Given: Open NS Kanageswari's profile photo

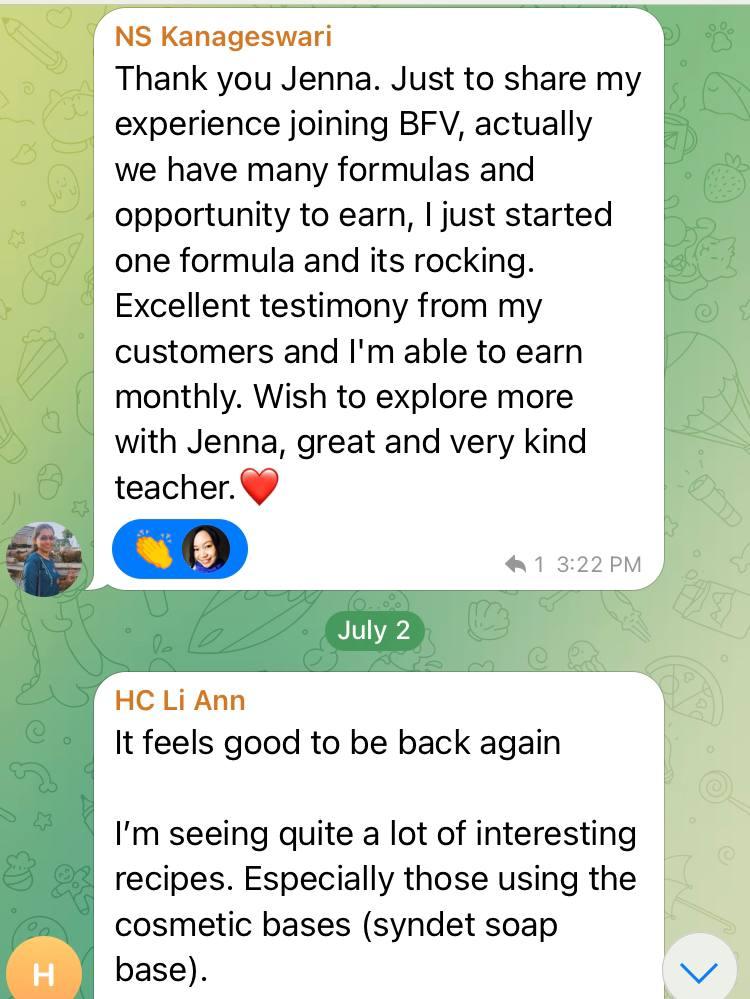Looking at the screenshot, I should point(43,559).
